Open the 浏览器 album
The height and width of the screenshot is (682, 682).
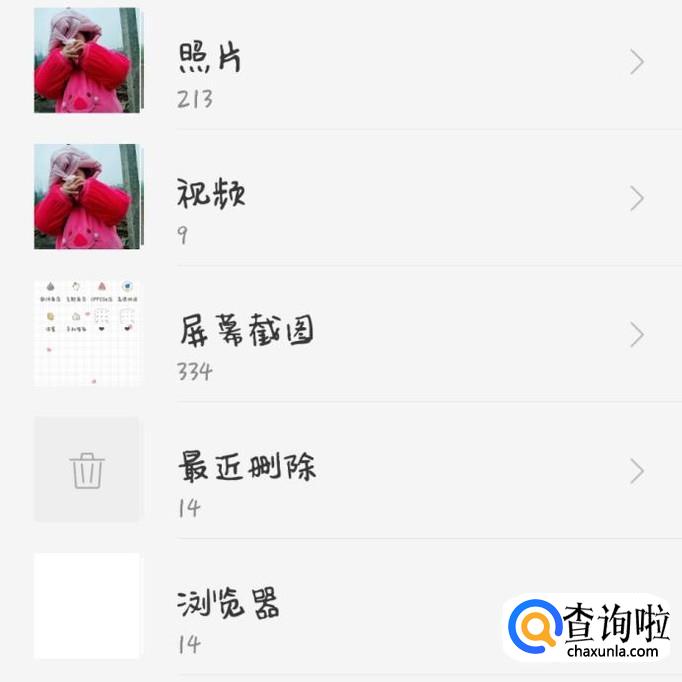(x=228, y=606)
